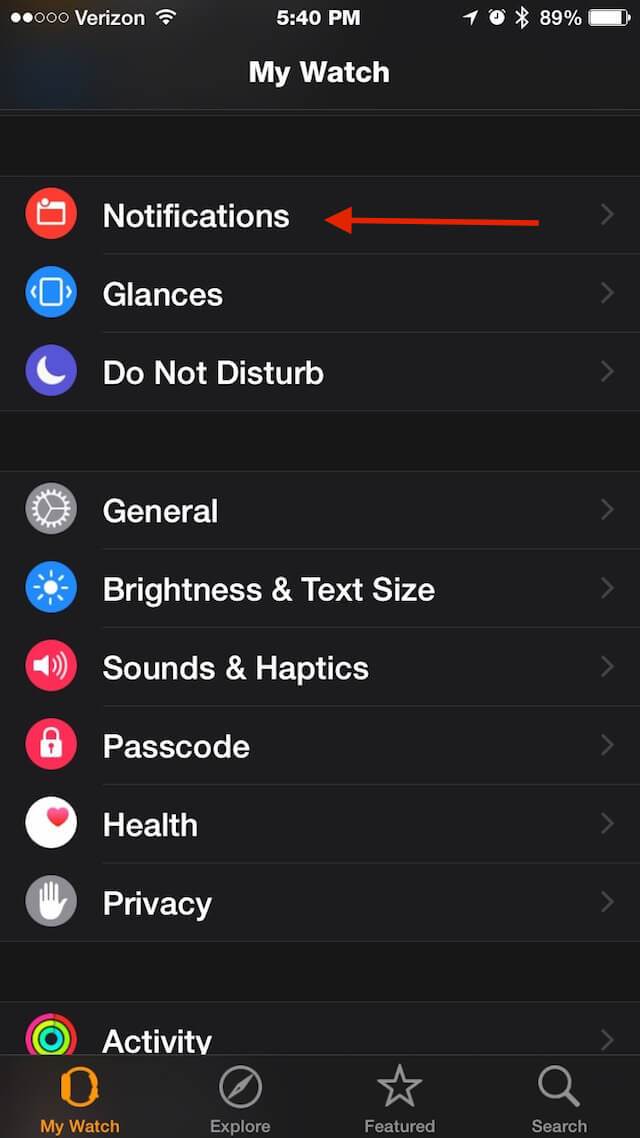Screen dimensions: 640x1138
Task: Open Sounds & Haptics
Action: [x=320, y=668]
